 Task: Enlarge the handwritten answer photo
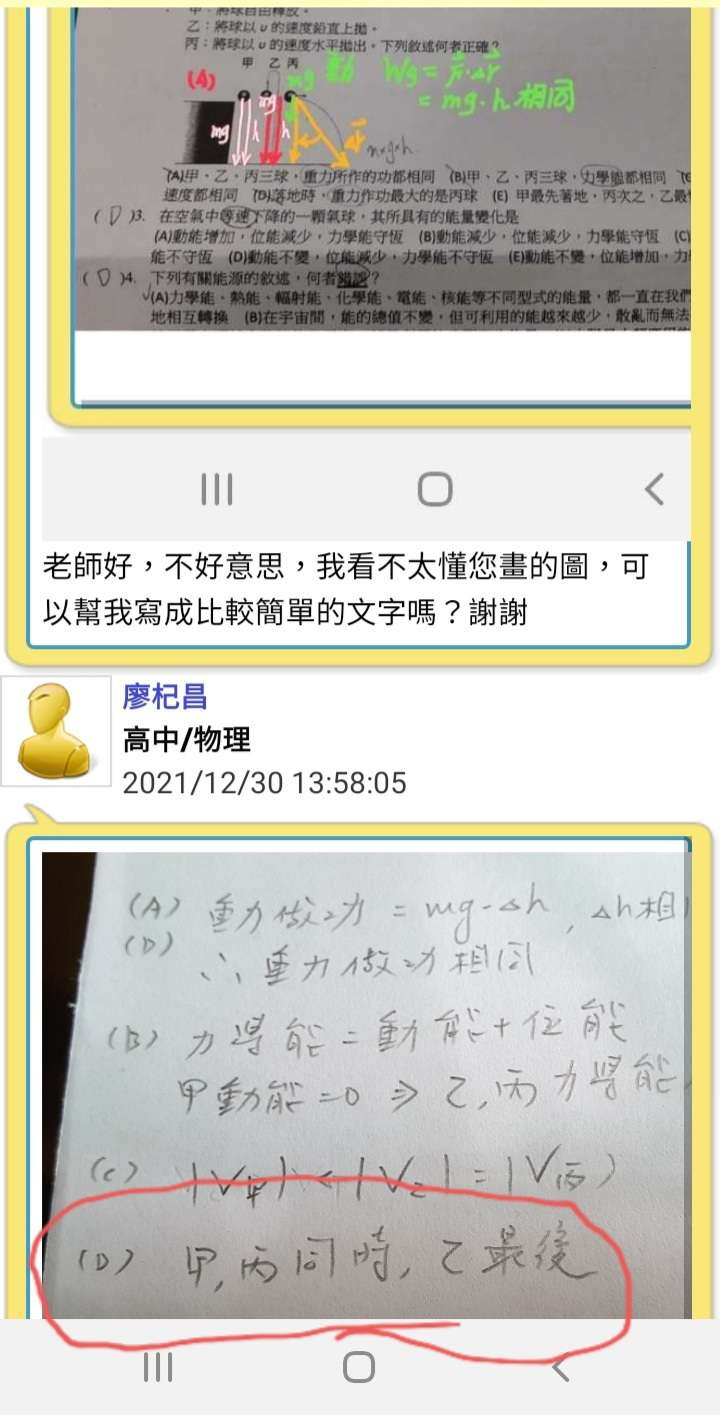pyautogui.click(x=366, y=1080)
